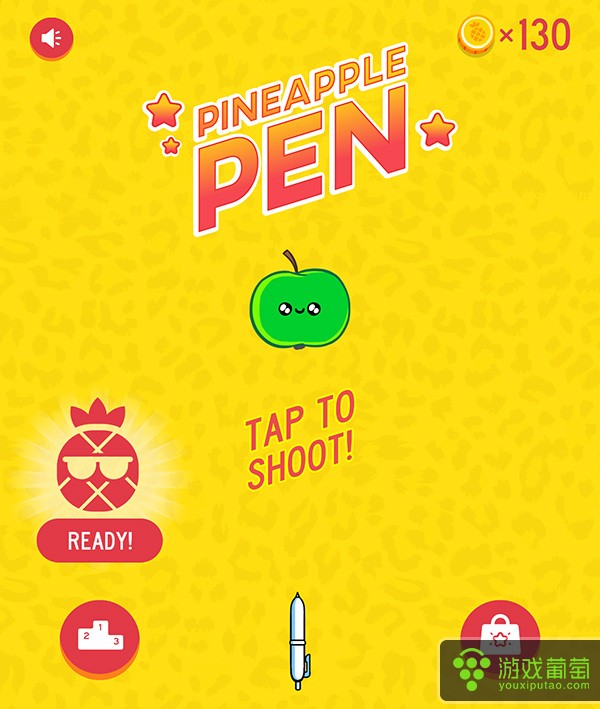Image resolution: width=600 pixels, height=709 pixels.
Task: Mute the game sound
Action: (52, 39)
